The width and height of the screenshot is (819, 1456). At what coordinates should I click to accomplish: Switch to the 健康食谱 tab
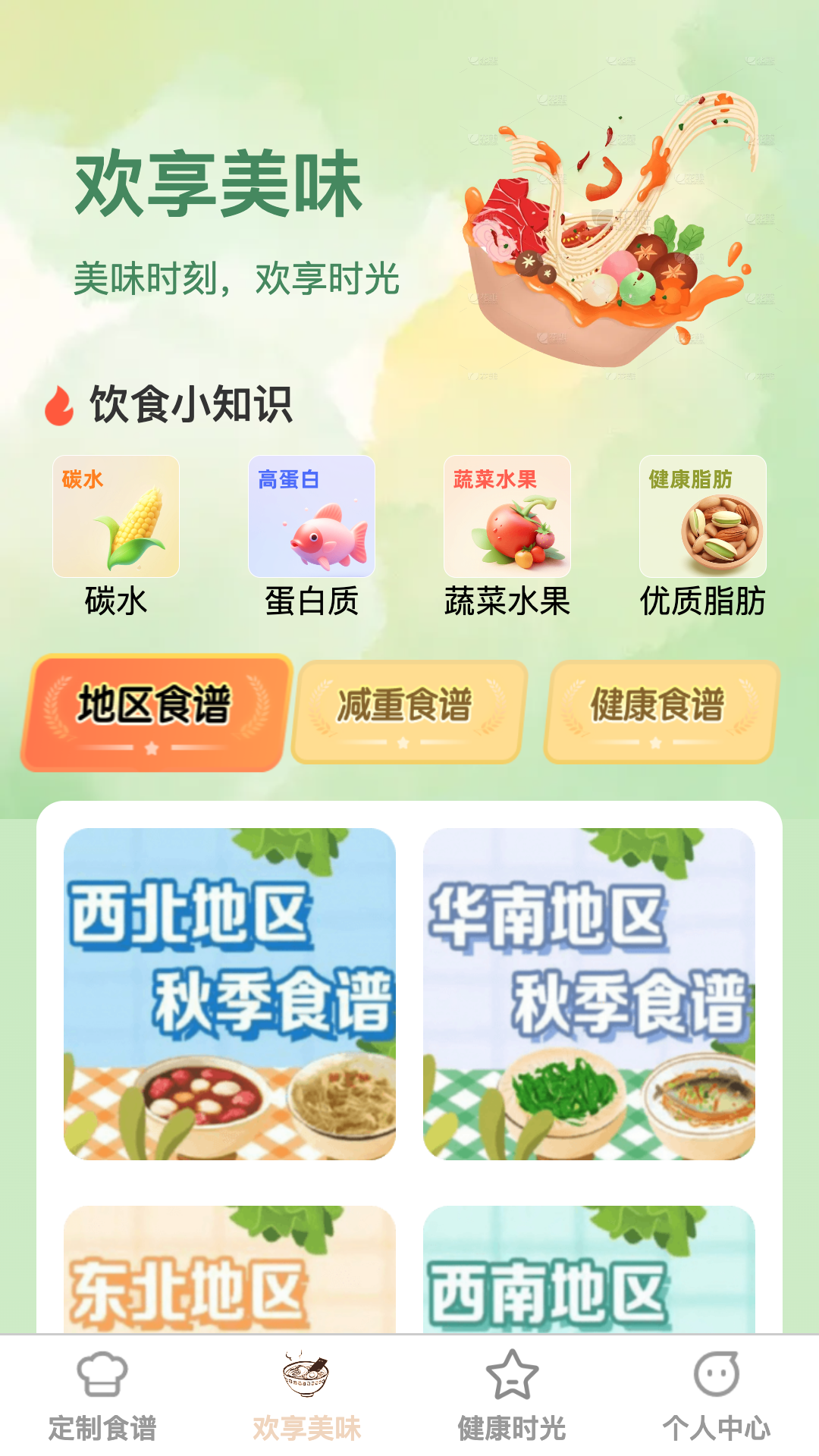point(661,711)
